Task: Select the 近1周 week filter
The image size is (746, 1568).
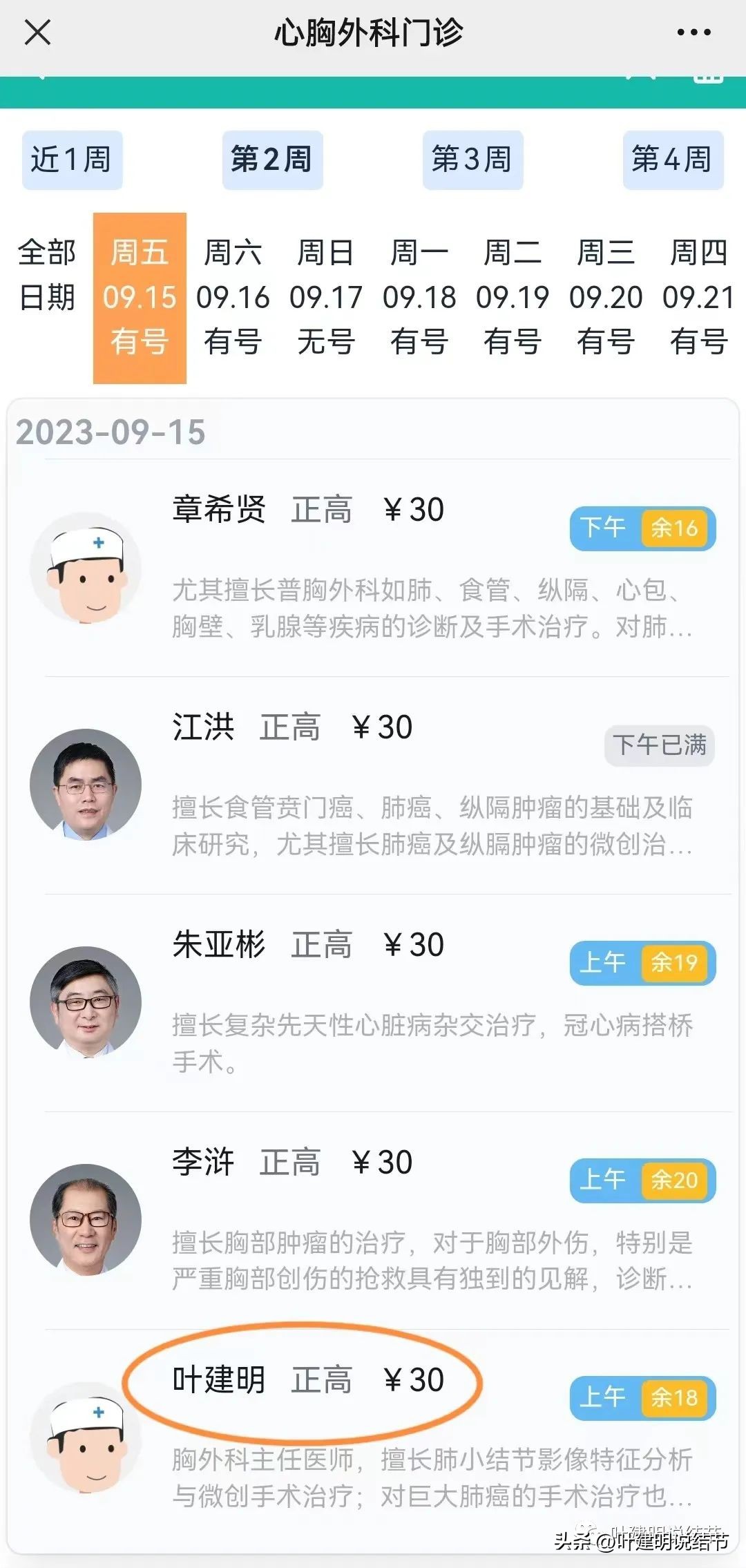Action: pyautogui.click(x=72, y=160)
